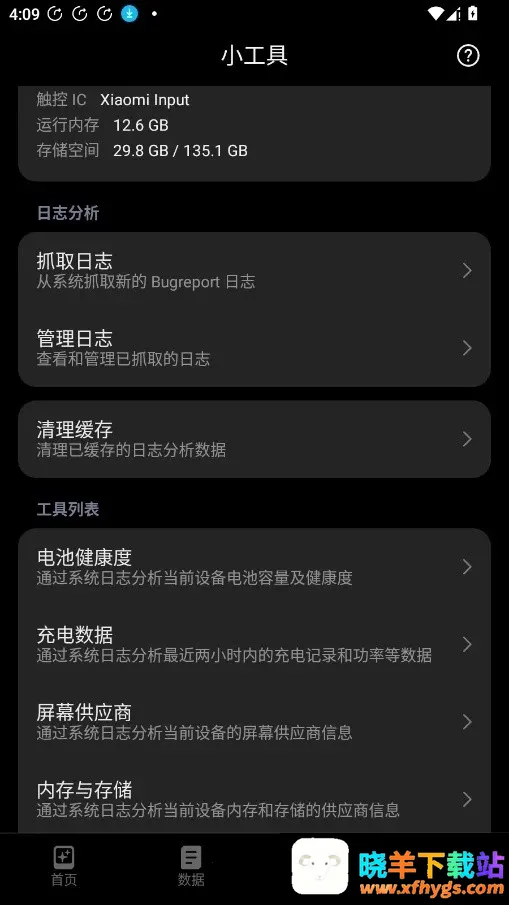Open 管理日志 row

coord(254,348)
